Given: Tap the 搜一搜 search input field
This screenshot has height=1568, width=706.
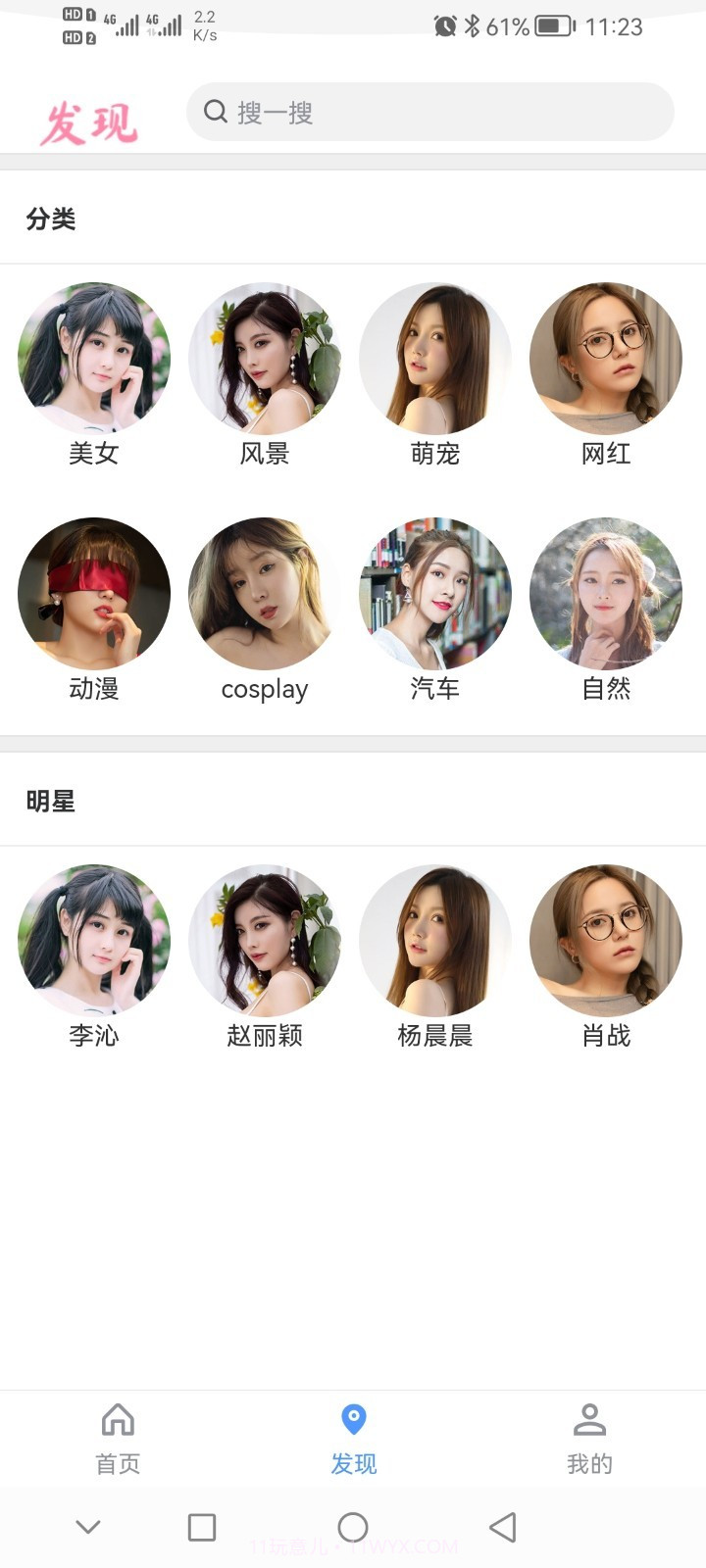Looking at the screenshot, I should tap(431, 112).
